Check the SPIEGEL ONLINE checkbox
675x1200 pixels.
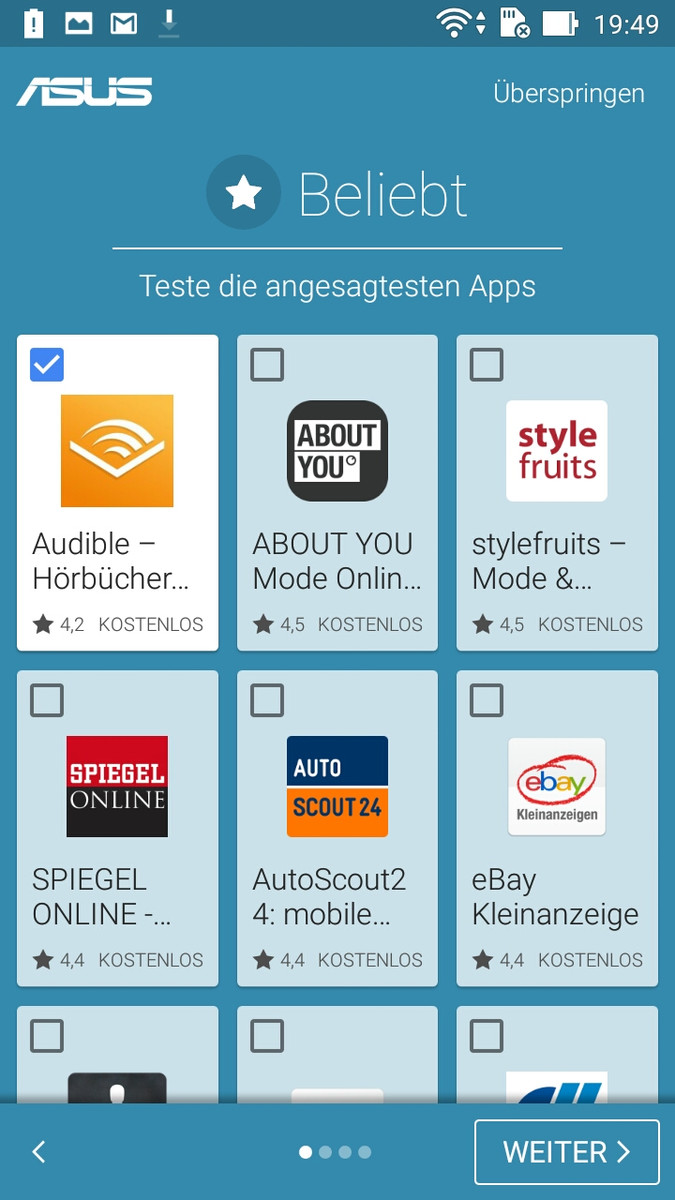point(47,701)
